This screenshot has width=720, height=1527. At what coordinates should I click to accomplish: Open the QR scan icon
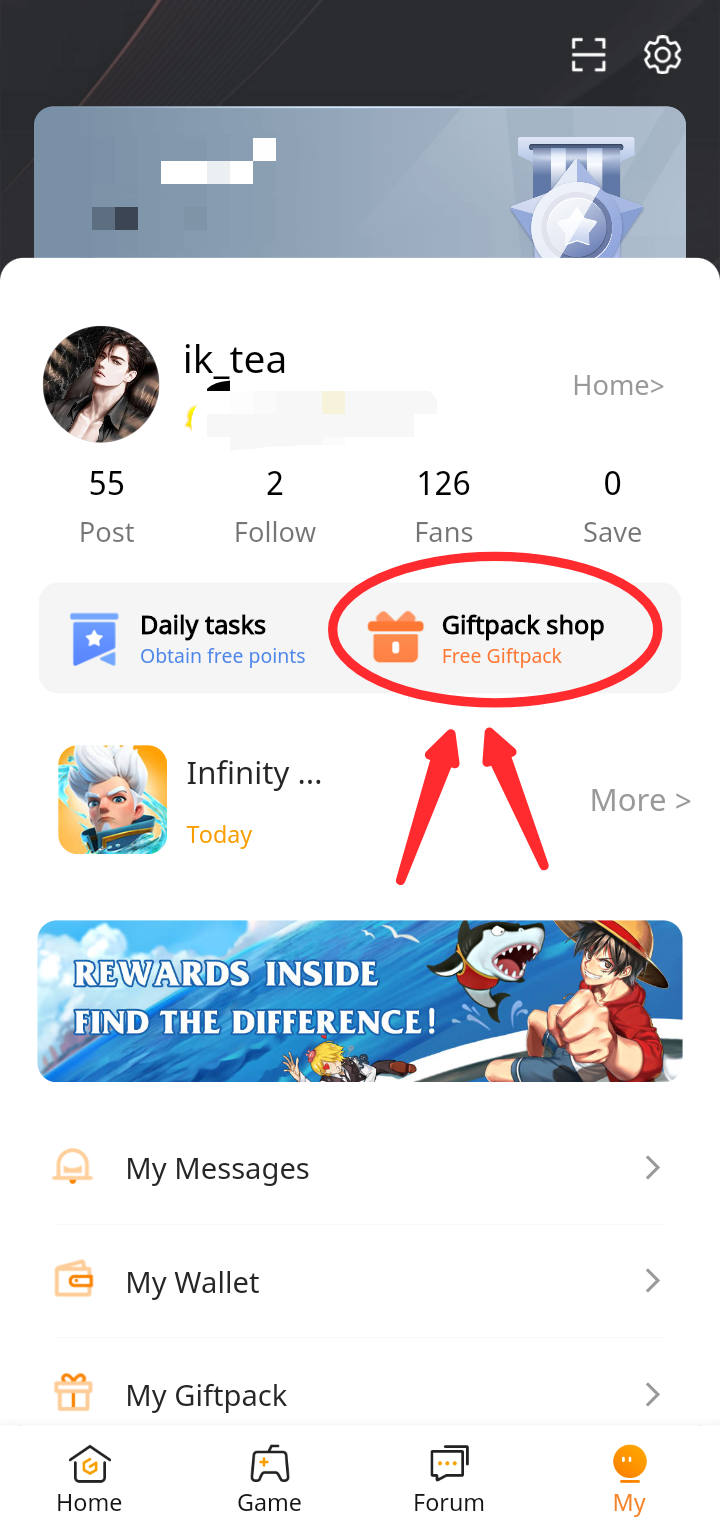589,54
